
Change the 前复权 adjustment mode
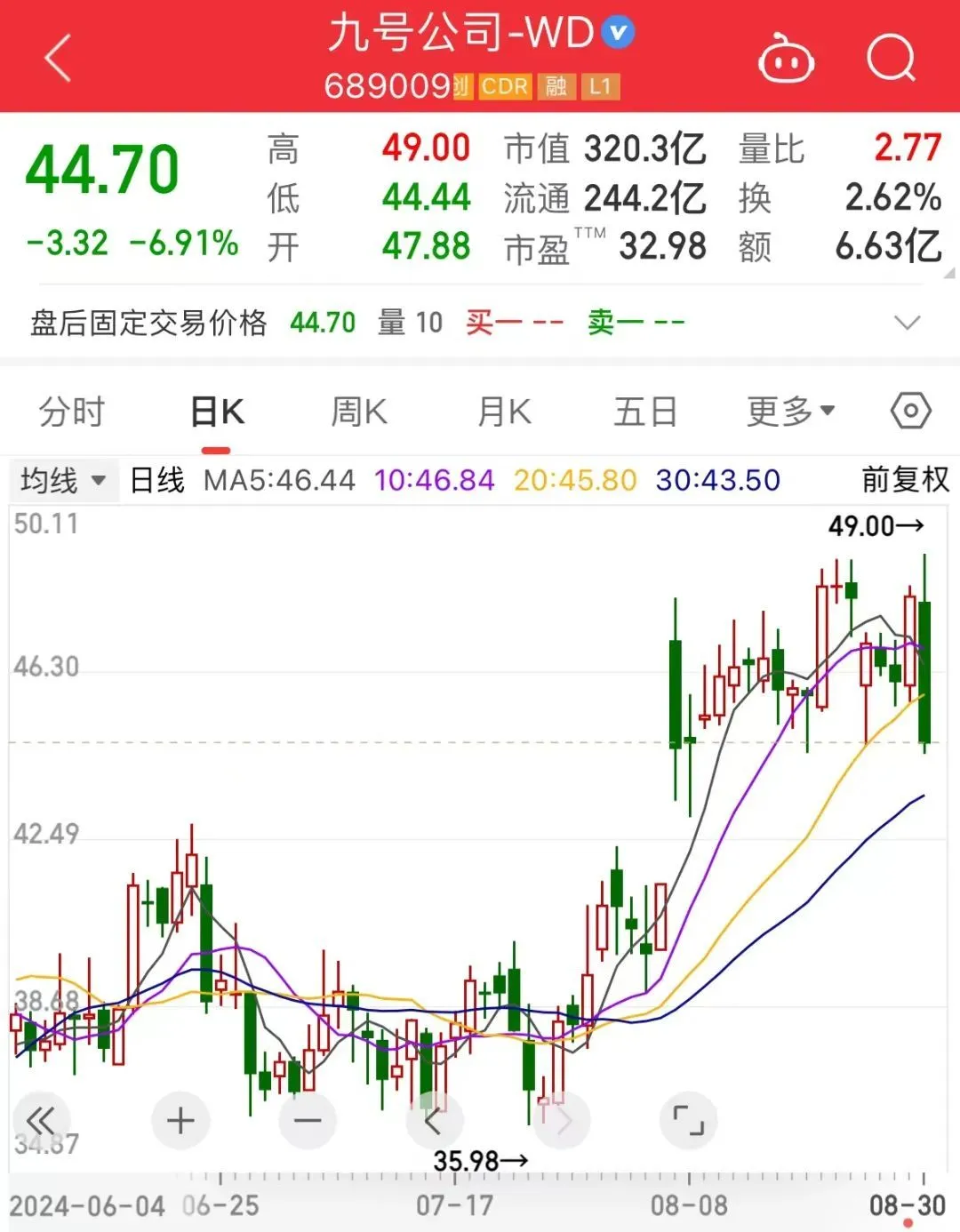point(905,480)
